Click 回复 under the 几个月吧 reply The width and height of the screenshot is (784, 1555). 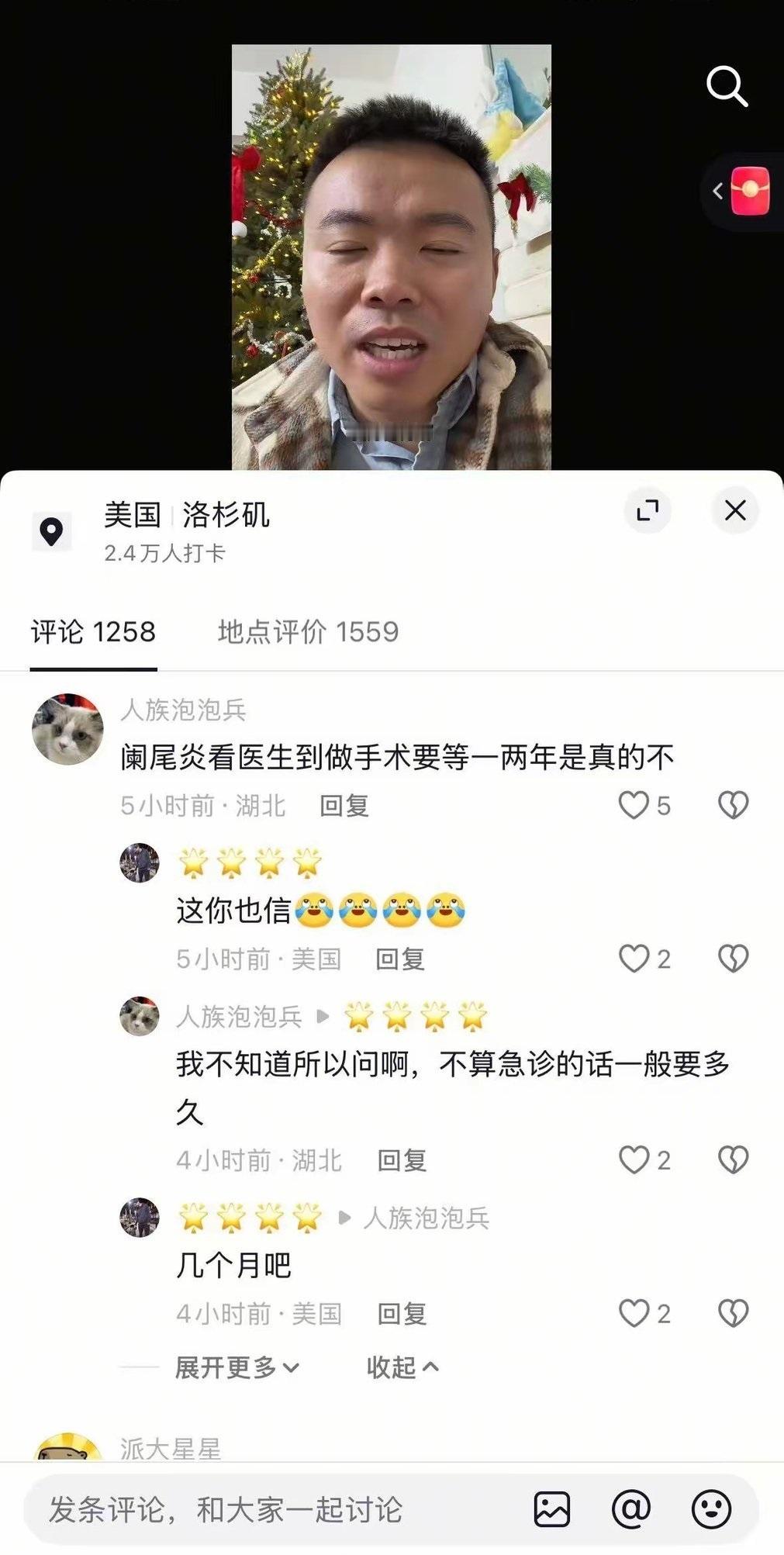tap(402, 1313)
